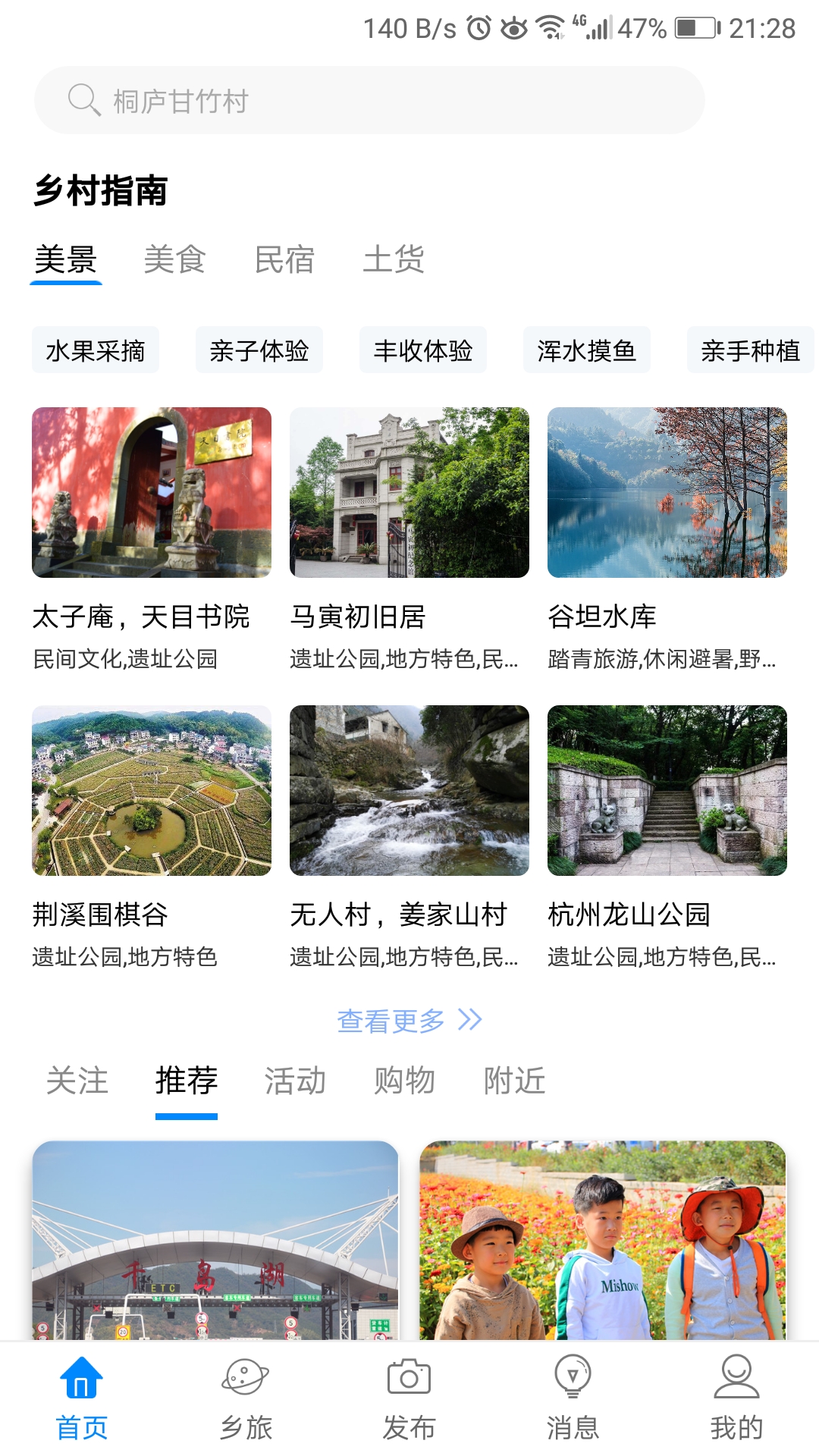Open the search box for 桐庐甘竹村
The height and width of the screenshot is (1456, 819).
369,100
